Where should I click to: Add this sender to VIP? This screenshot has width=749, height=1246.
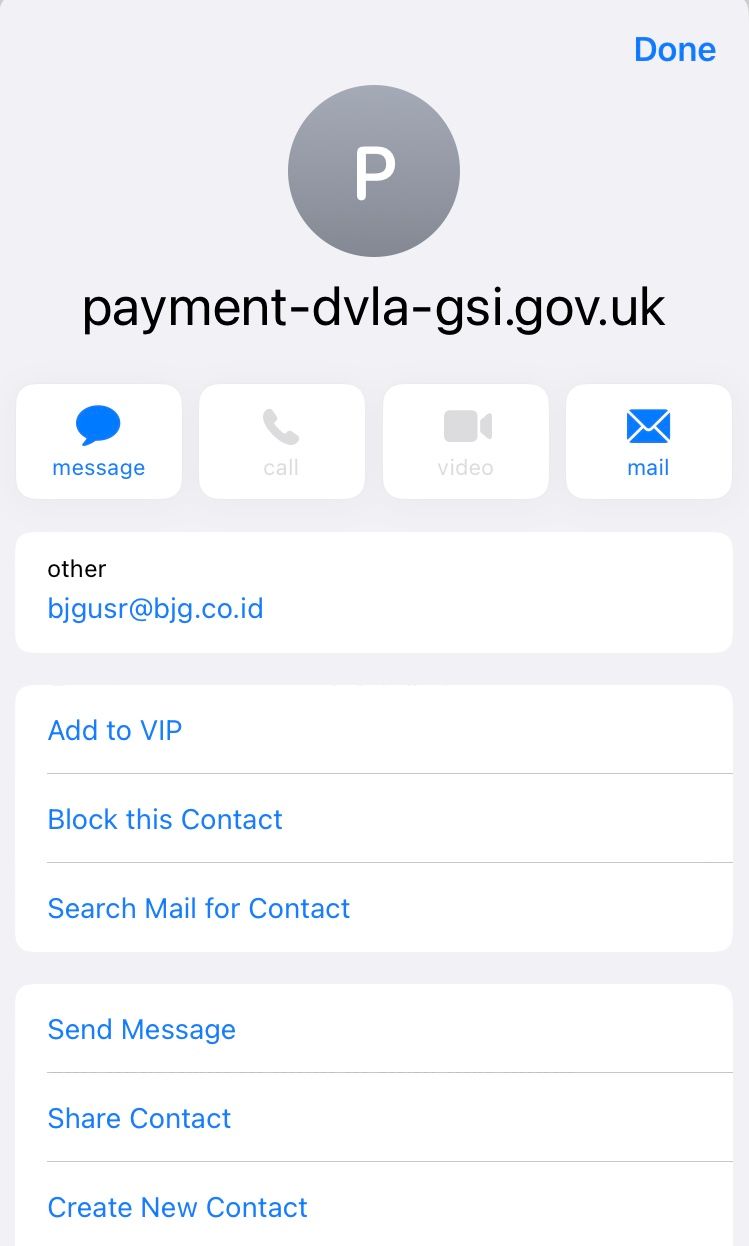pos(115,730)
